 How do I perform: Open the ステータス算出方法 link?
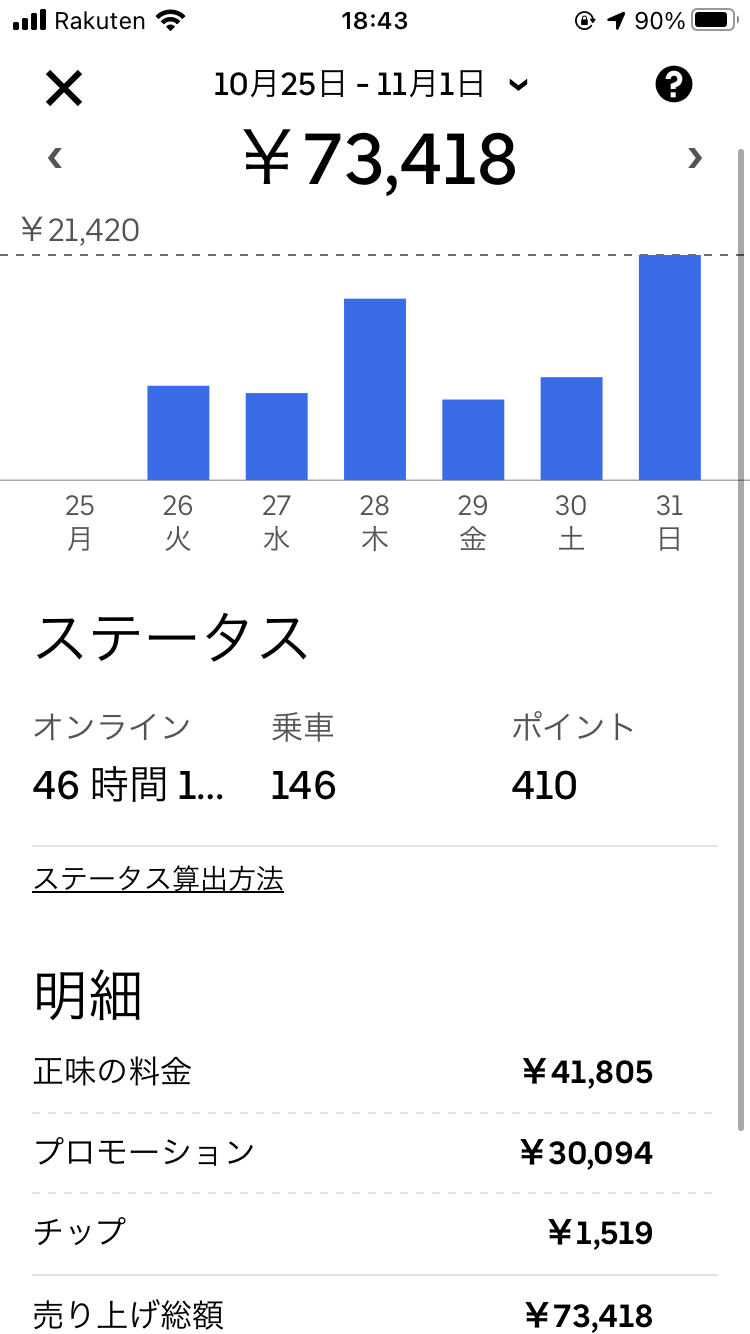[158, 880]
